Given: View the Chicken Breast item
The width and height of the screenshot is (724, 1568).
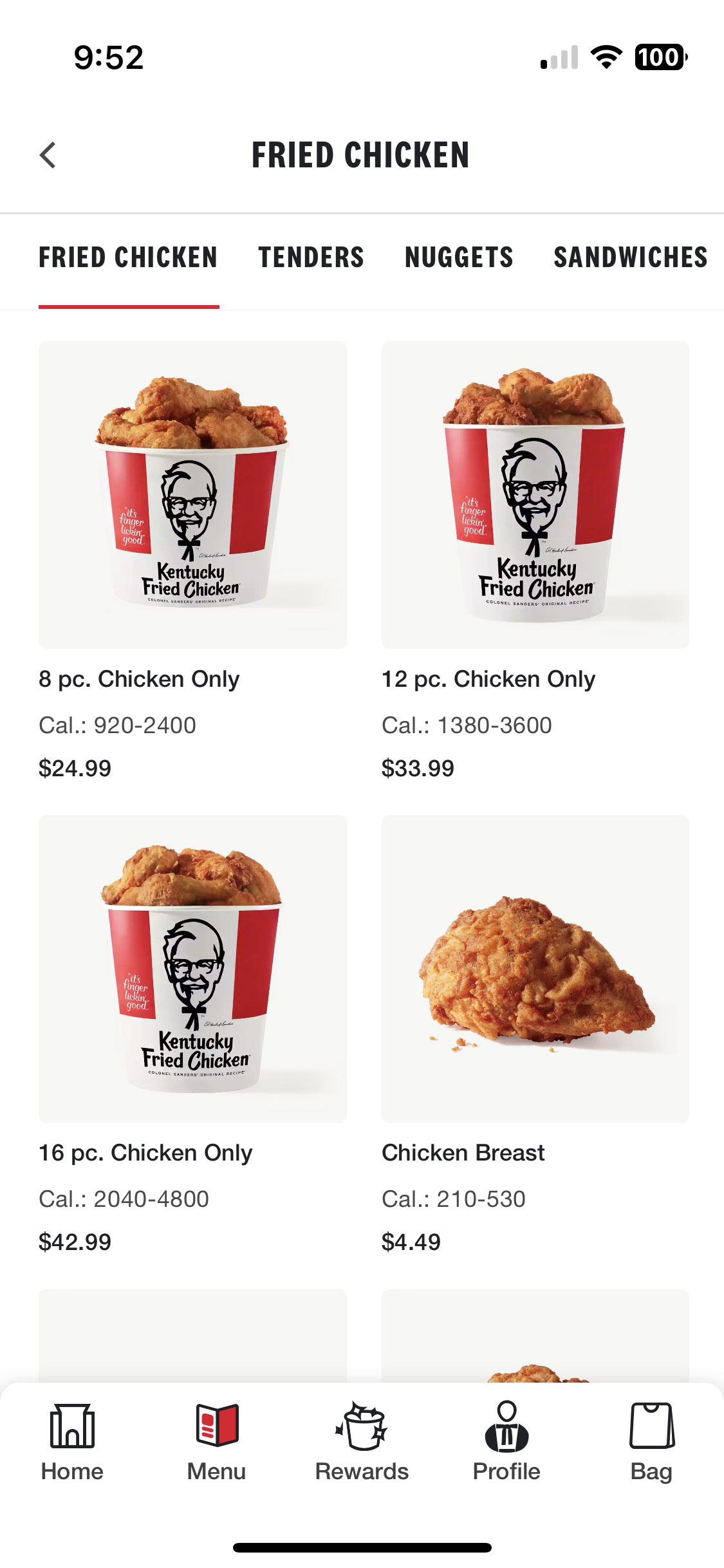Looking at the screenshot, I should point(535,1034).
